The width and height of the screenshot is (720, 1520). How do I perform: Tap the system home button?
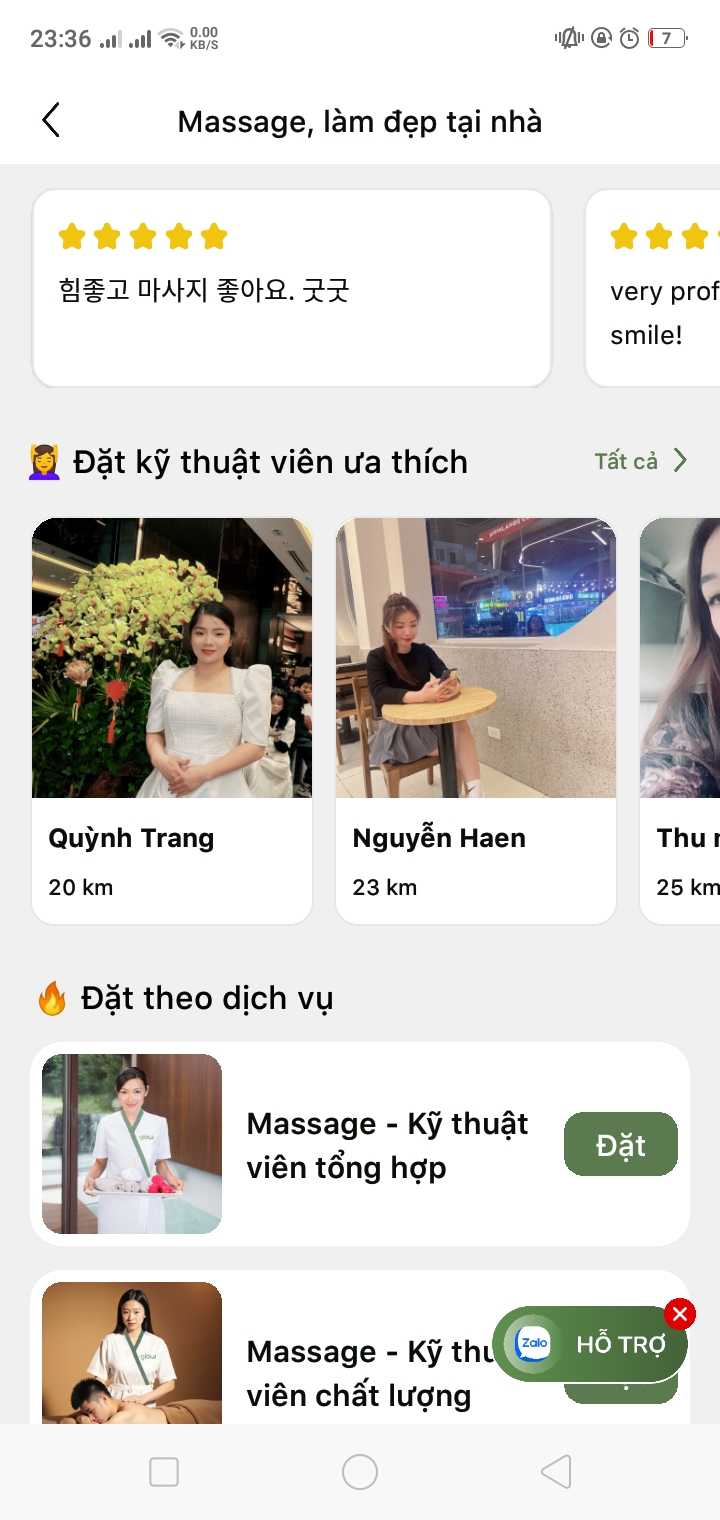(360, 1472)
